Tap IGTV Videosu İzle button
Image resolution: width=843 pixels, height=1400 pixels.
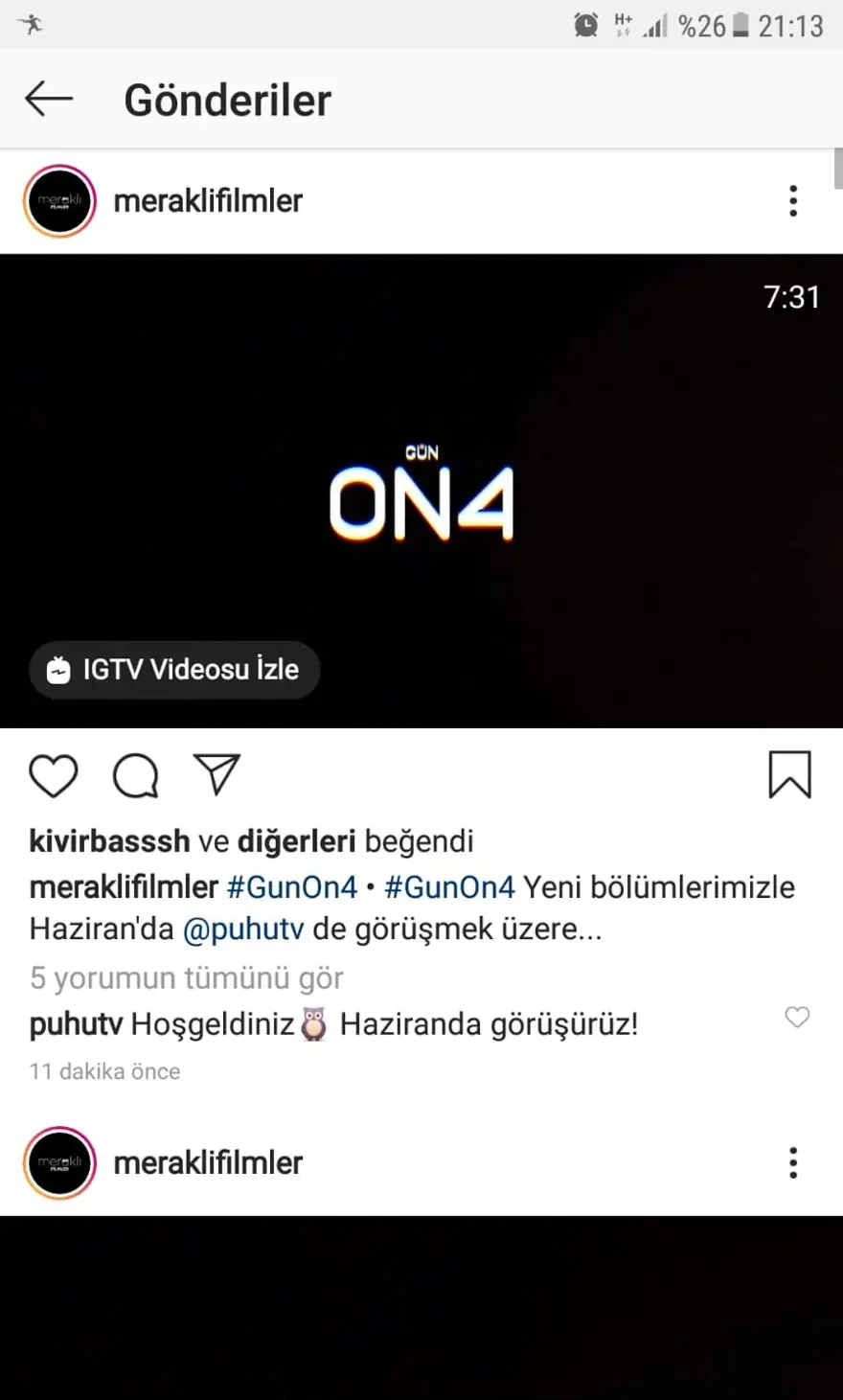point(174,669)
